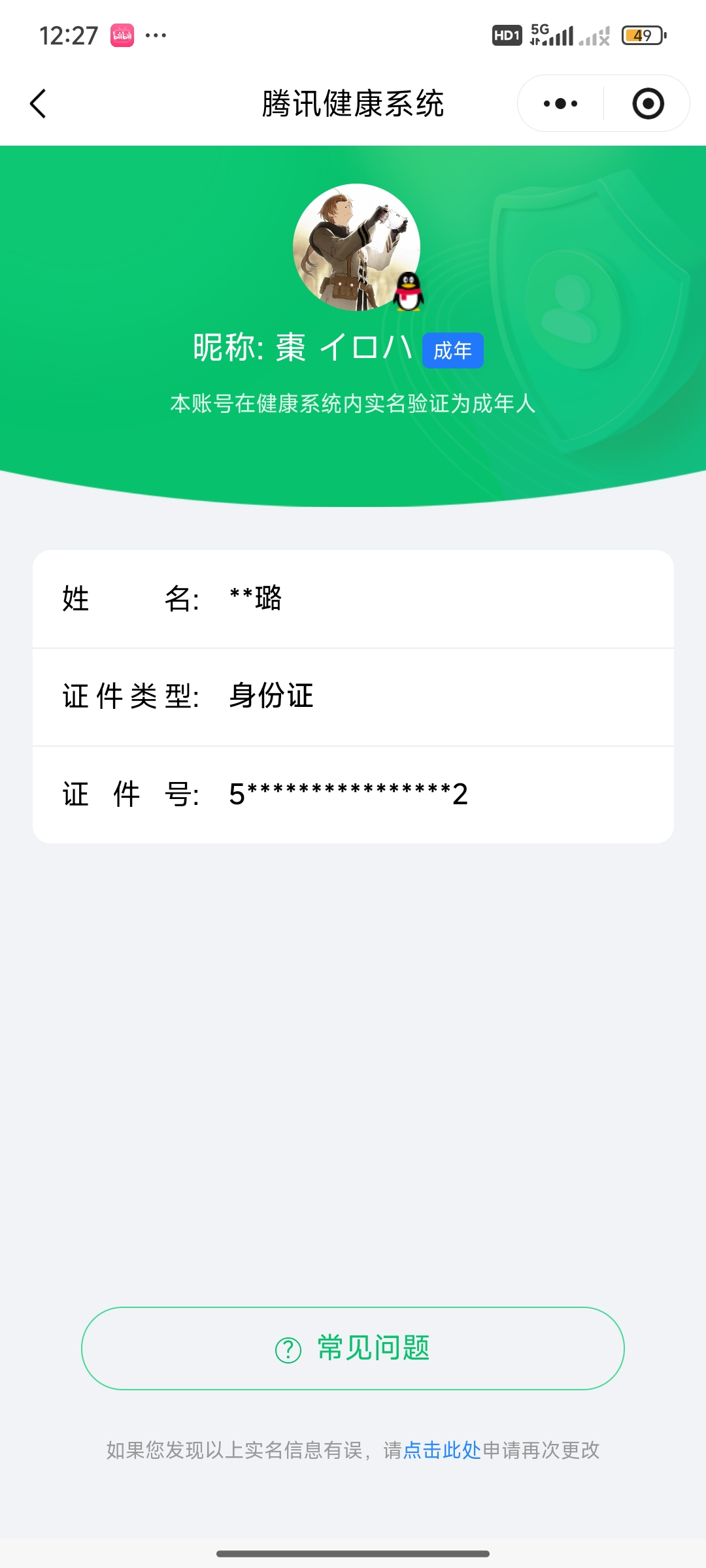This screenshot has height=1568, width=706.
Task: Tap the HD1 volte icon
Action: pyautogui.click(x=509, y=34)
